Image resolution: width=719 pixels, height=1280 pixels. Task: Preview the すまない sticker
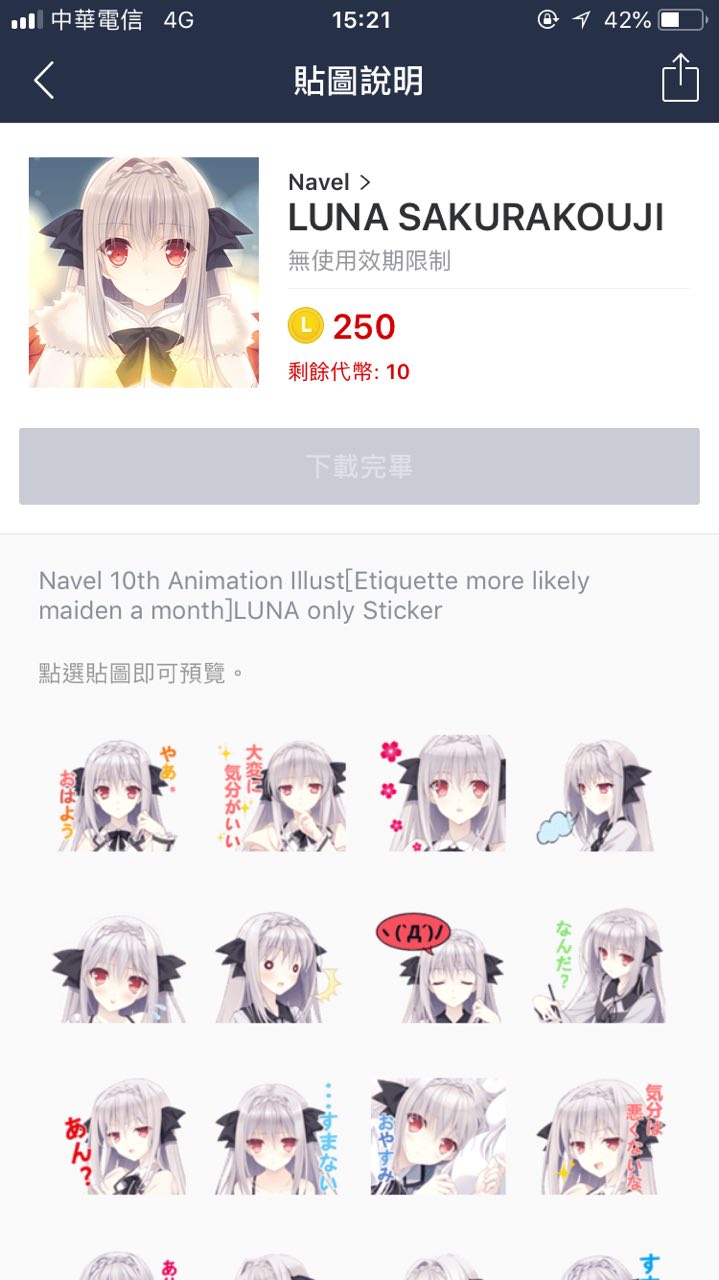pyautogui.click(x=280, y=1137)
